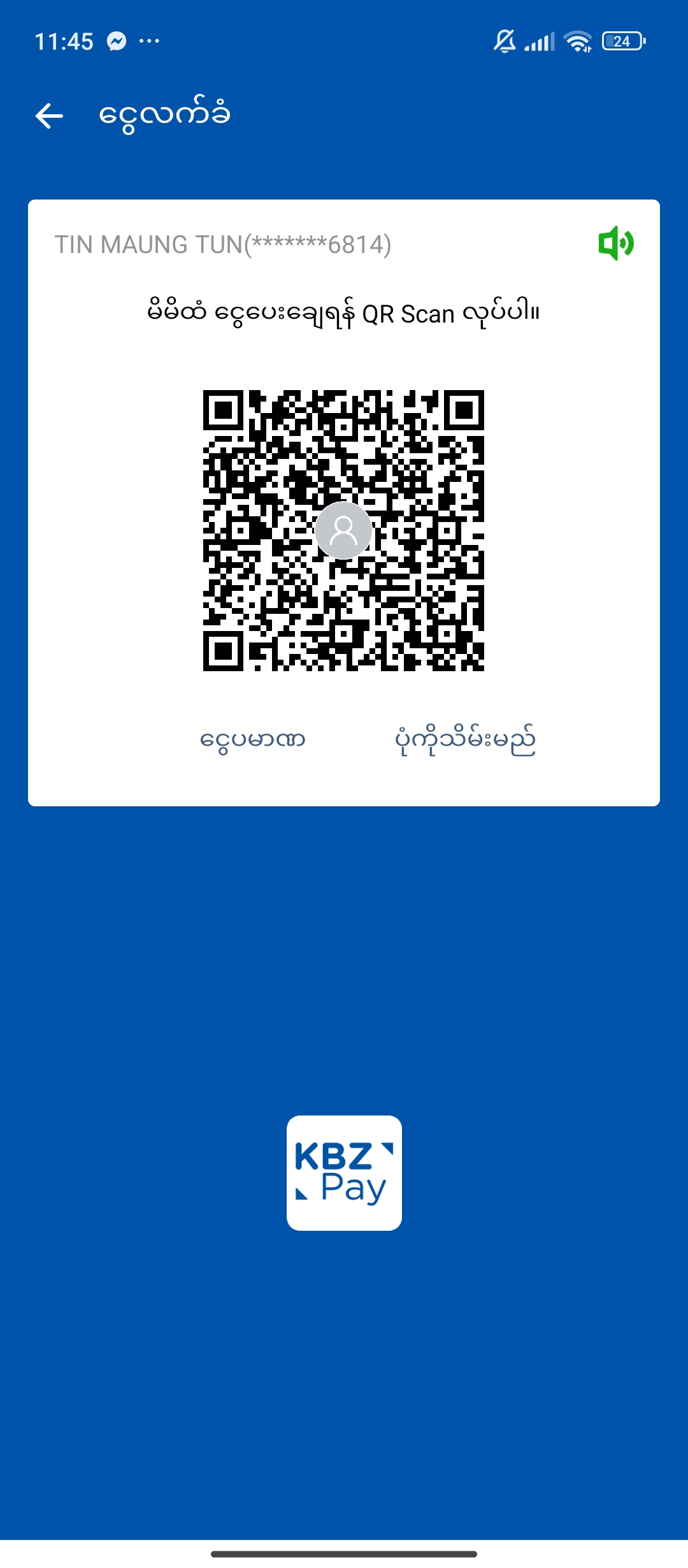The height and width of the screenshot is (1568, 688).
Task: Tap ပုံကိုသိမ်းမည် to save QR image
Action: point(465,740)
